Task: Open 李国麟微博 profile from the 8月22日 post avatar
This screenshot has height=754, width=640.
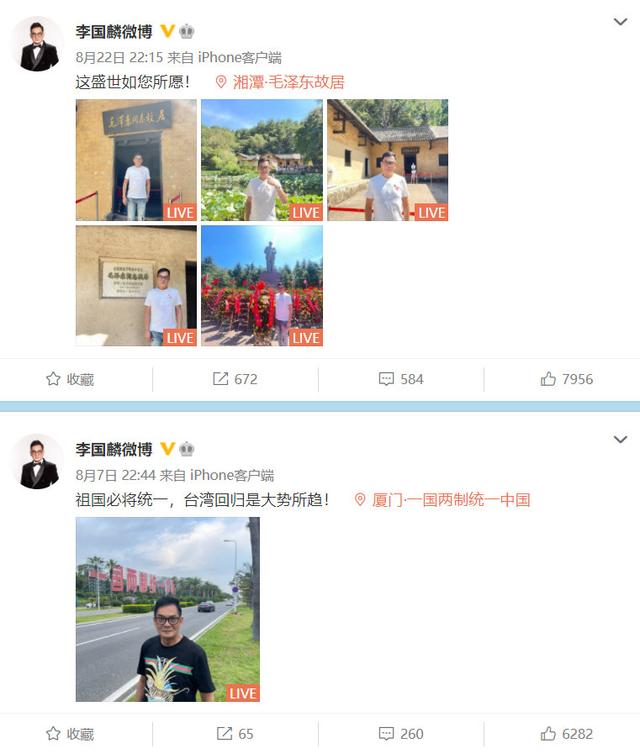Action: pos(38,44)
